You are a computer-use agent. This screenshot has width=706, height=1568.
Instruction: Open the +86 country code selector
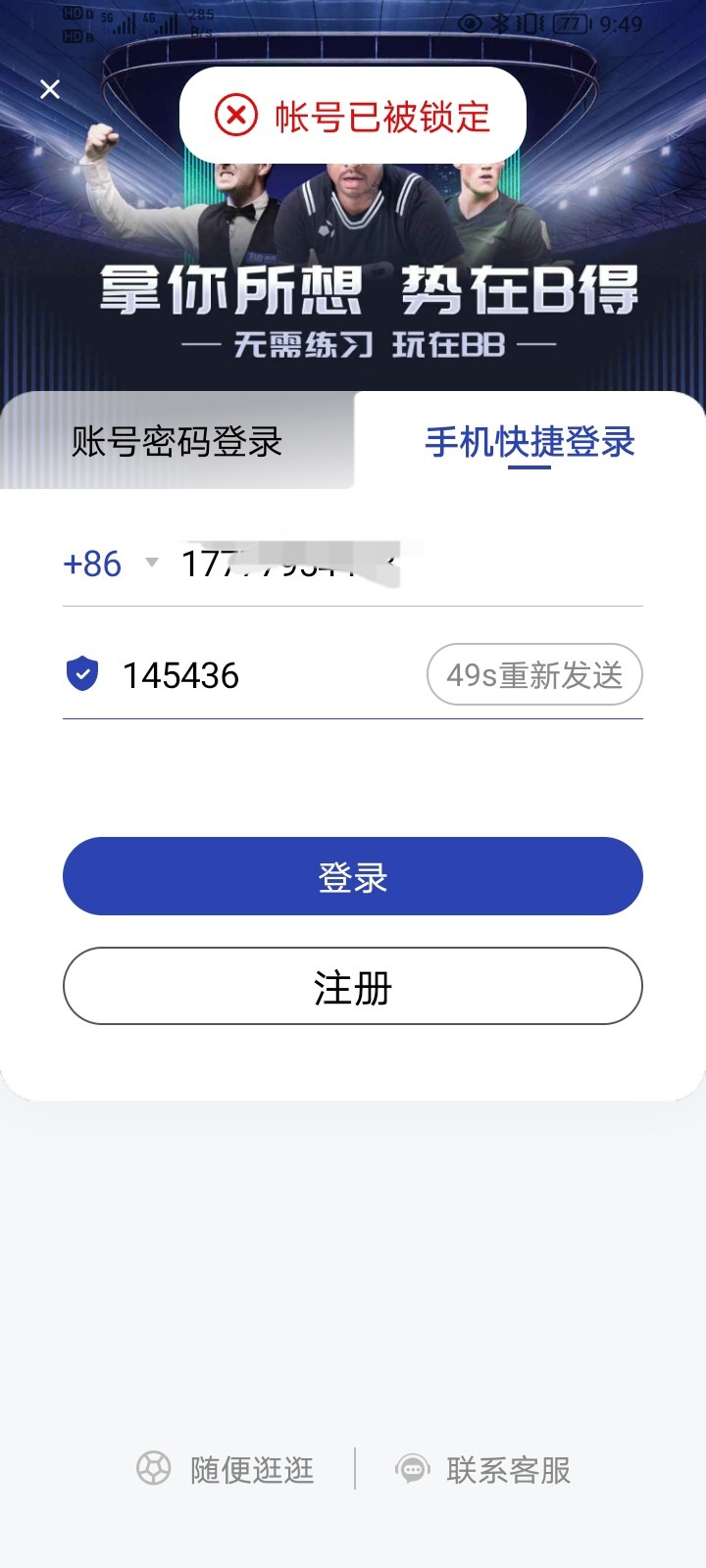coord(92,563)
